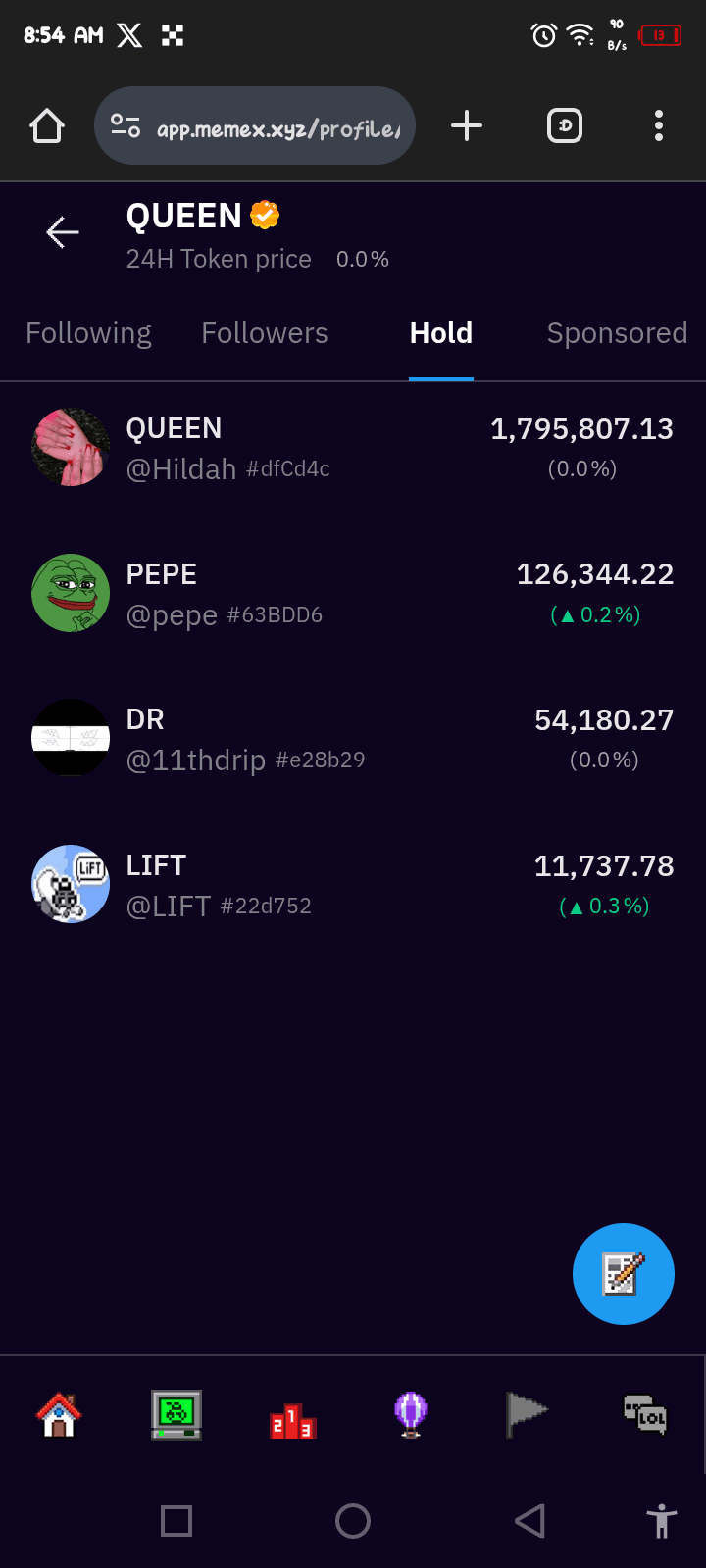
Task: Switch to the Following tab
Action: 88,333
